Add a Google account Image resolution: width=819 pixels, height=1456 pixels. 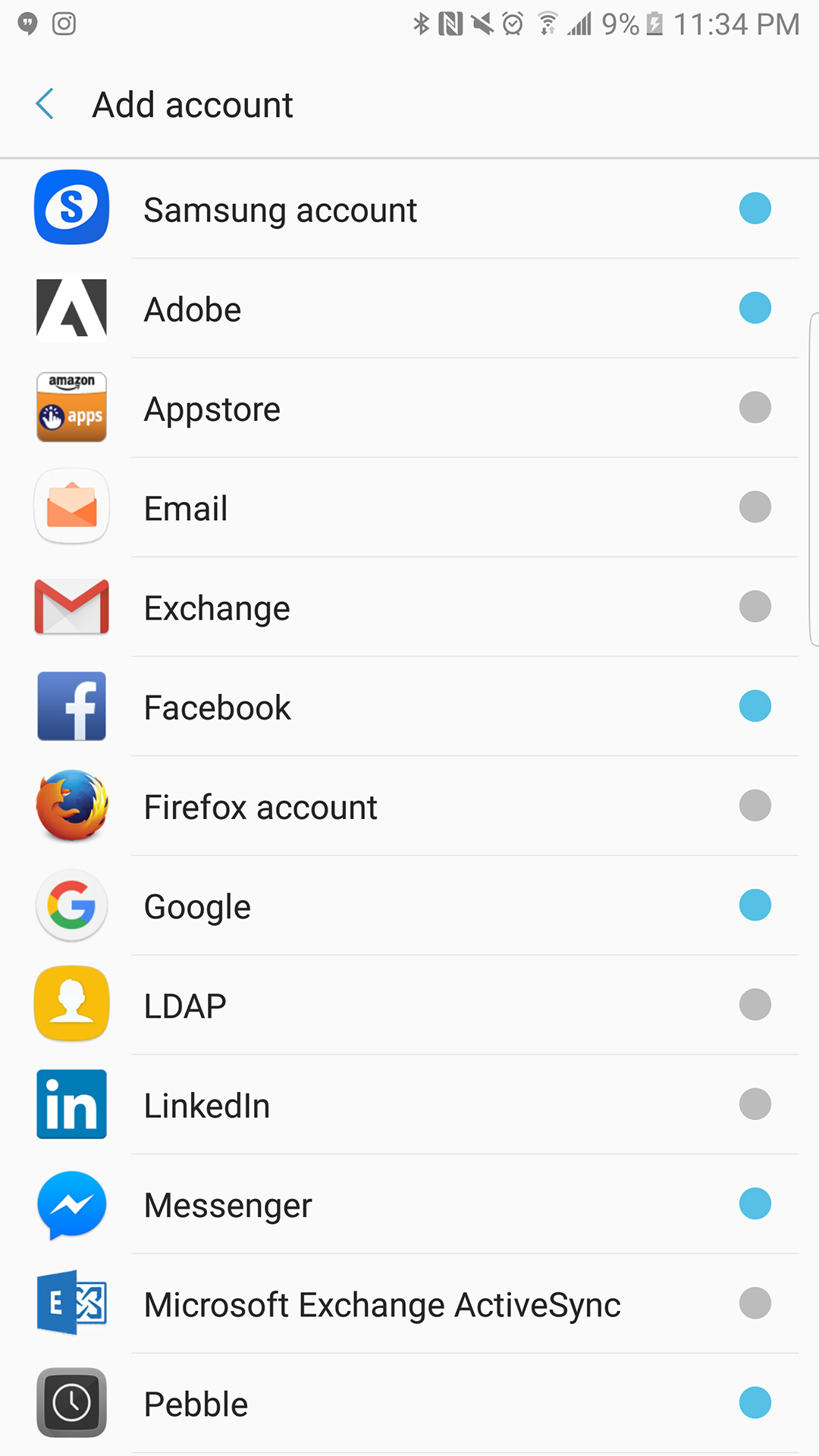tap(197, 907)
